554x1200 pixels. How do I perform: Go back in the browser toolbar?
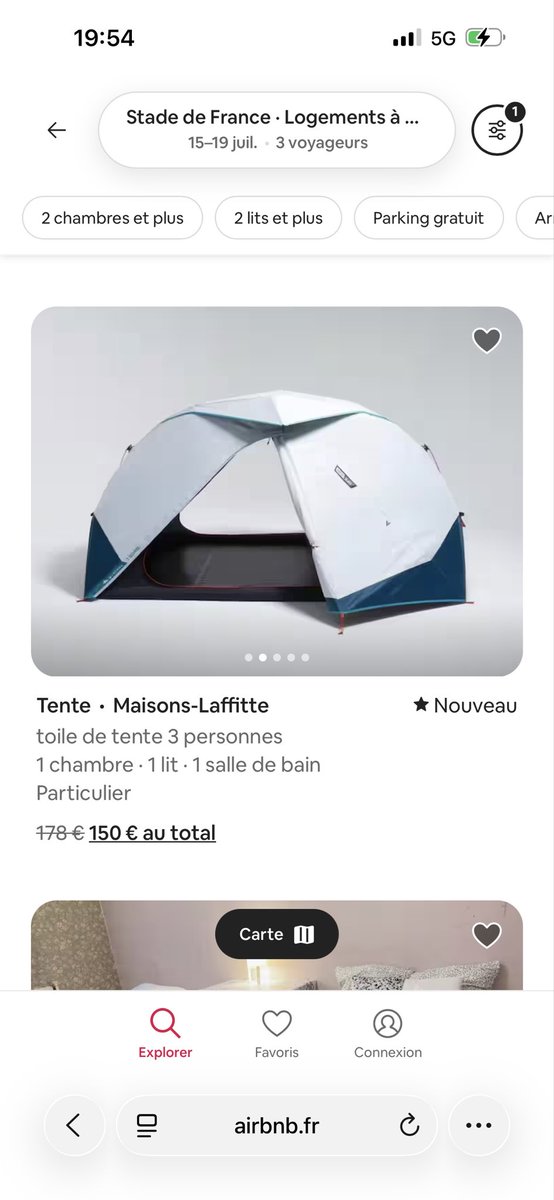[74, 1126]
